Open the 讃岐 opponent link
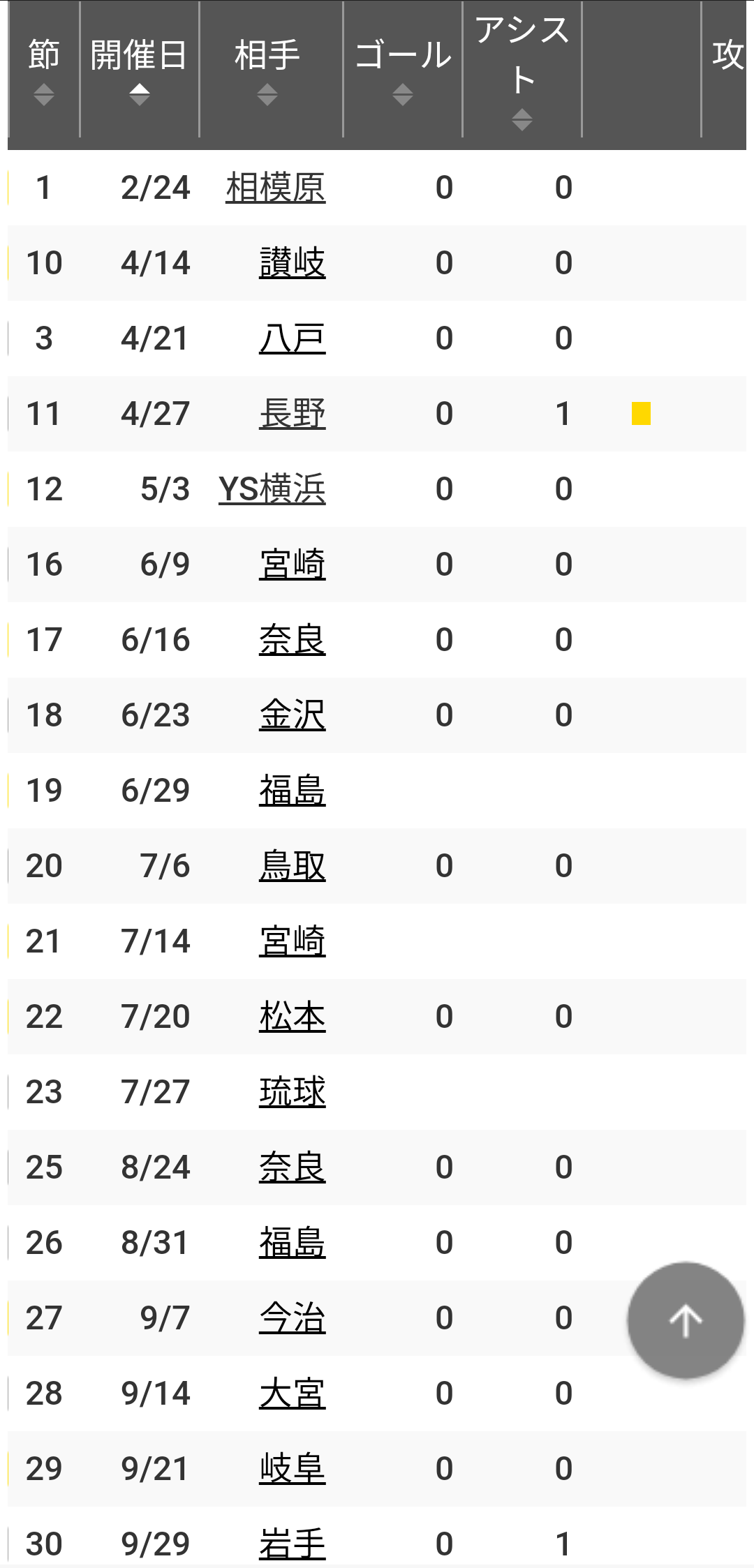Screen dimensions: 754x1568 [293, 263]
